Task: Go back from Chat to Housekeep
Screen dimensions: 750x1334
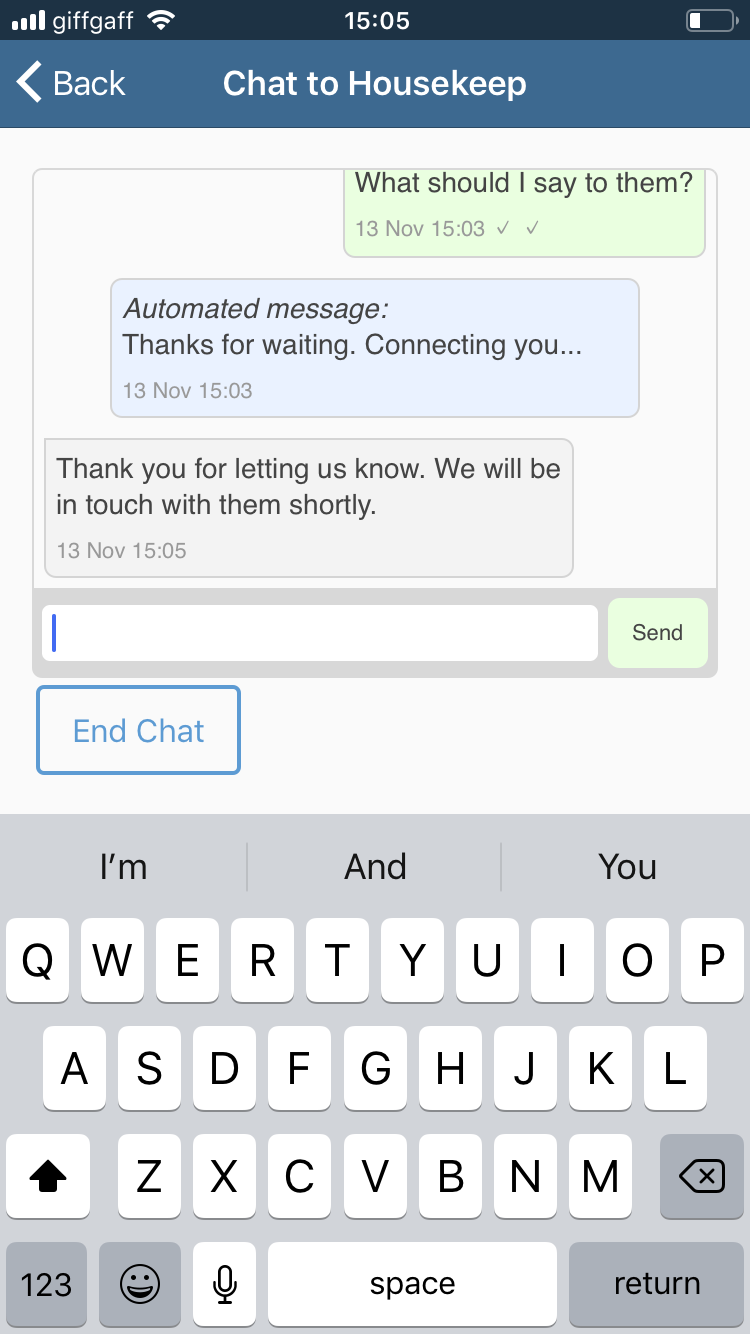Action: [72, 83]
